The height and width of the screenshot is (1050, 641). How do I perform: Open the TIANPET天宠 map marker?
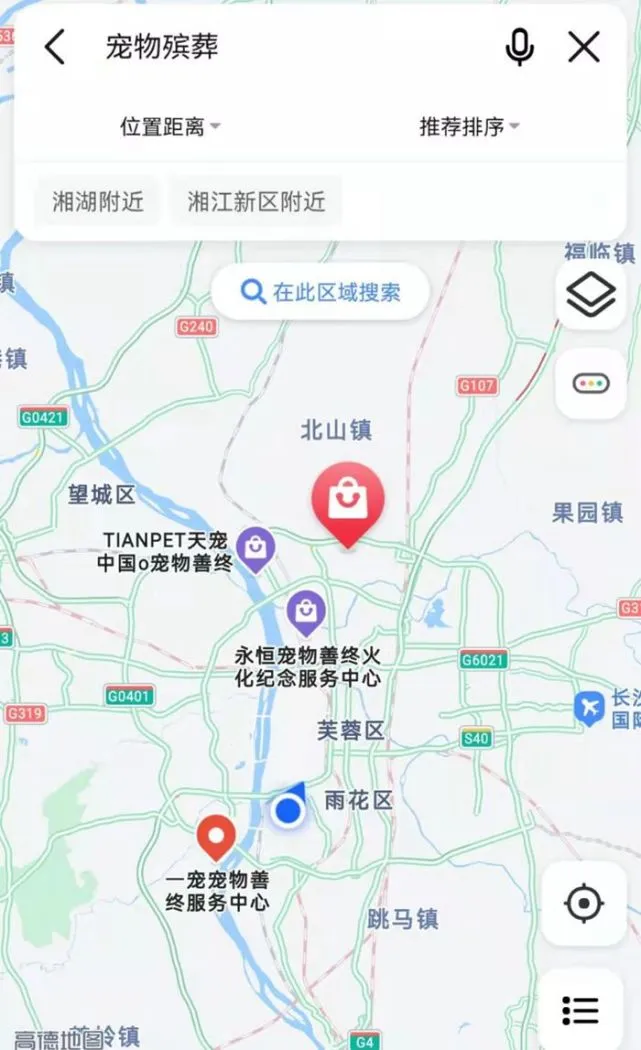point(255,549)
